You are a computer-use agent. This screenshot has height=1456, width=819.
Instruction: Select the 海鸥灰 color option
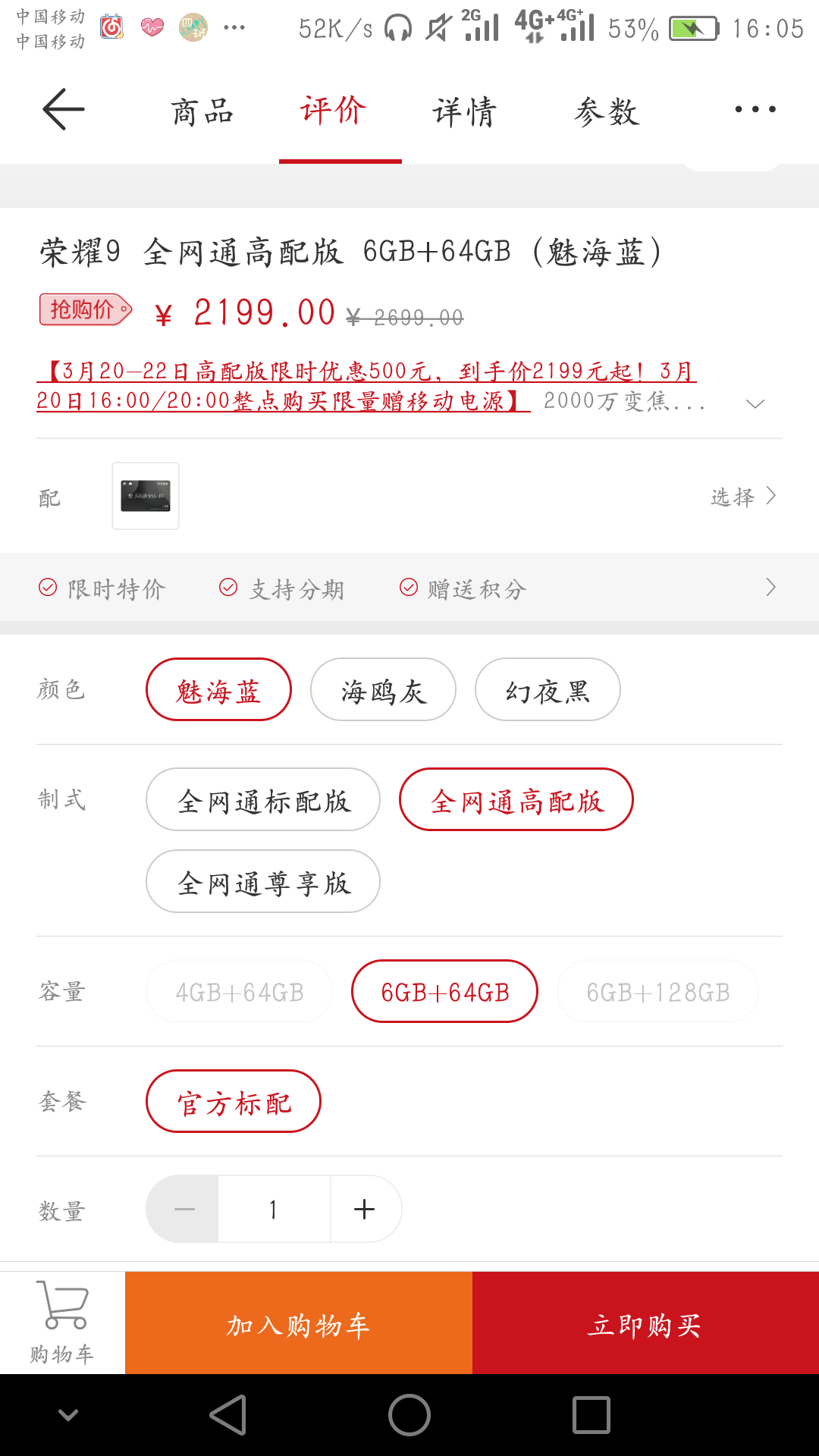[x=383, y=690]
